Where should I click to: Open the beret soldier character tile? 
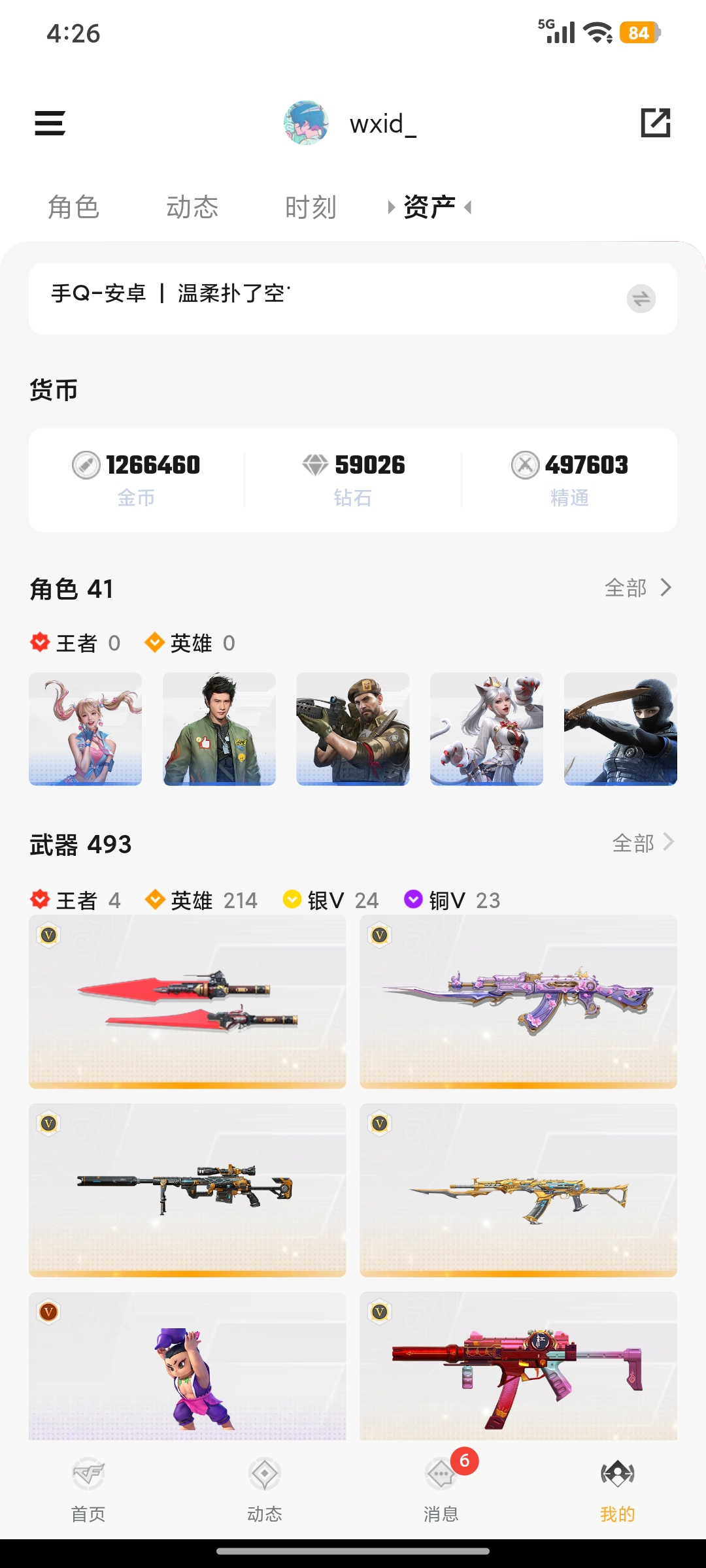(x=353, y=729)
